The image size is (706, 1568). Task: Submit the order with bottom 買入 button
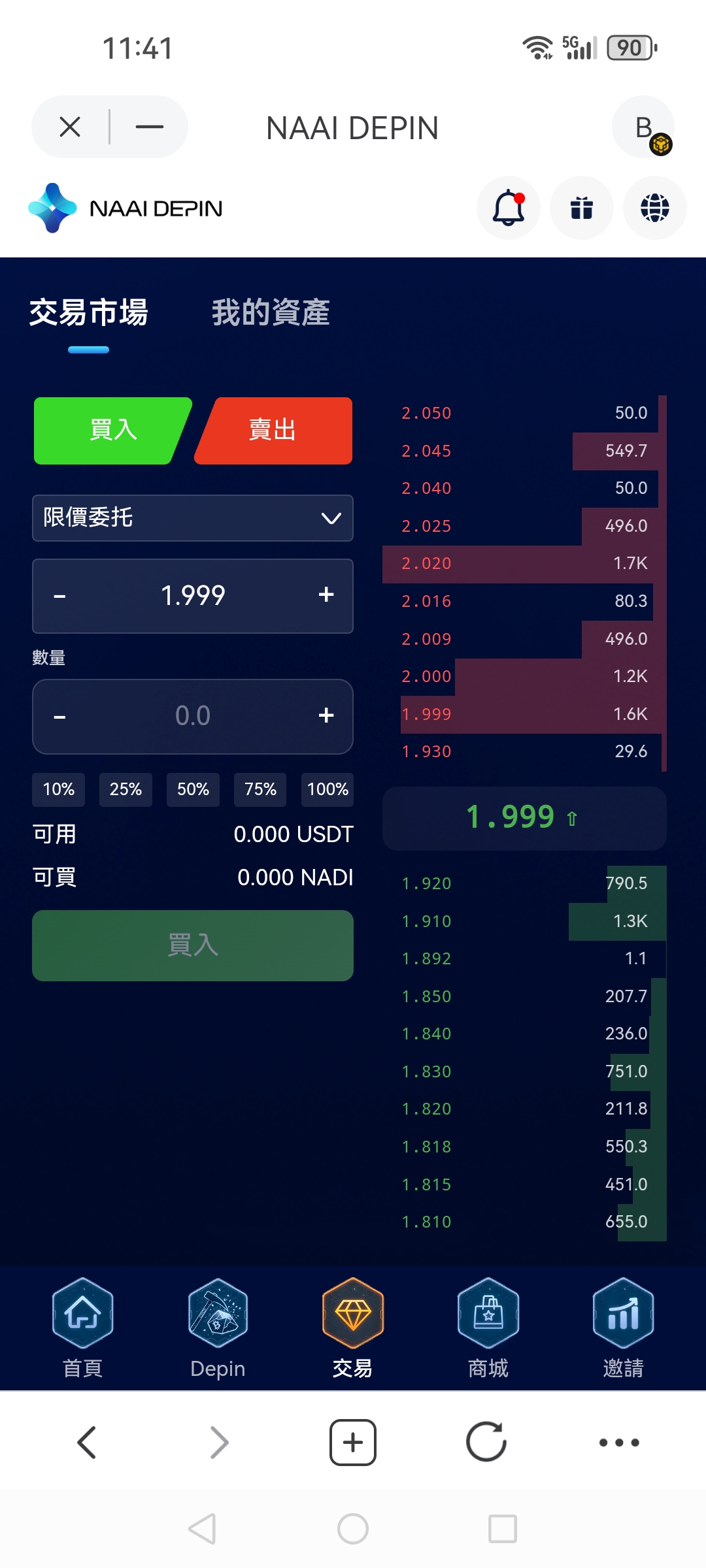[x=193, y=945]
